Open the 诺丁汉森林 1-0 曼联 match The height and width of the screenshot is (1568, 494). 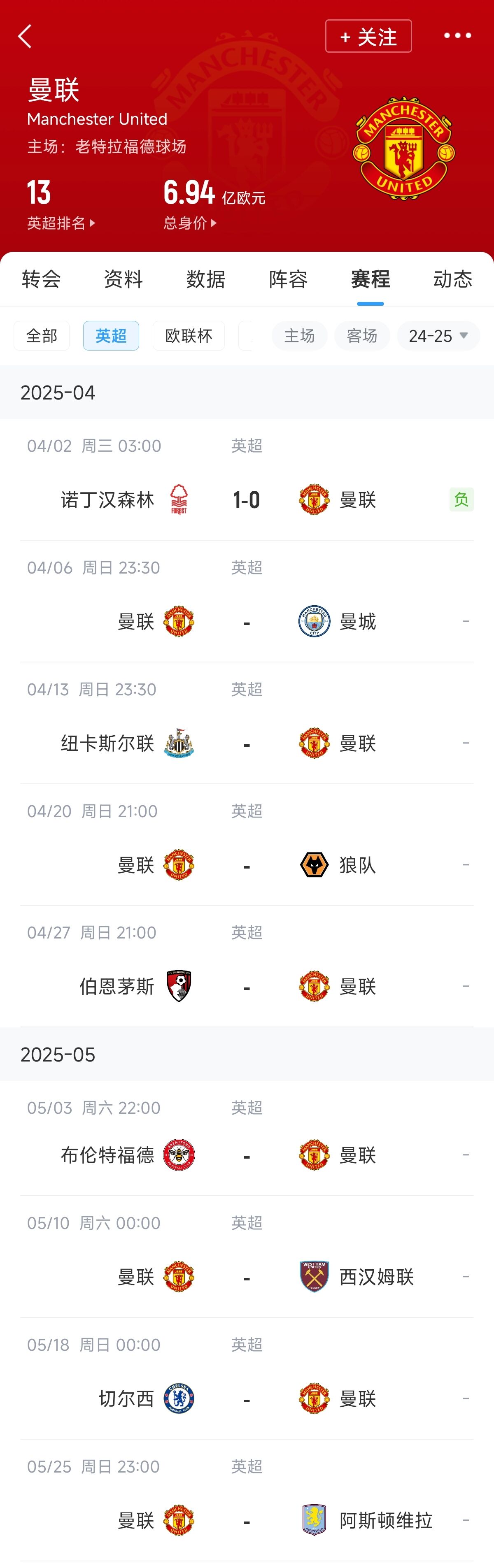pos(247,500)
